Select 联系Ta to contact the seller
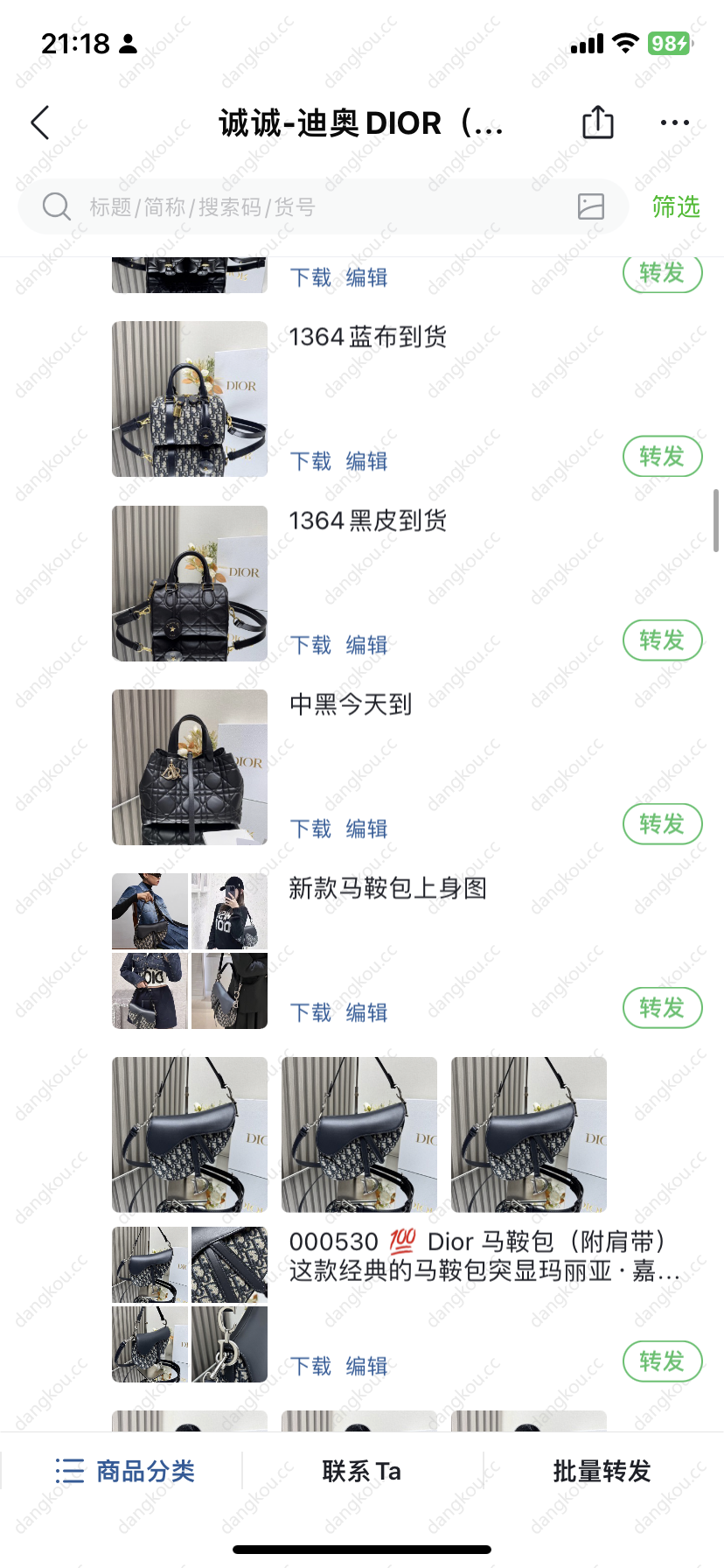724x1568 pixels. (362, 1471)
